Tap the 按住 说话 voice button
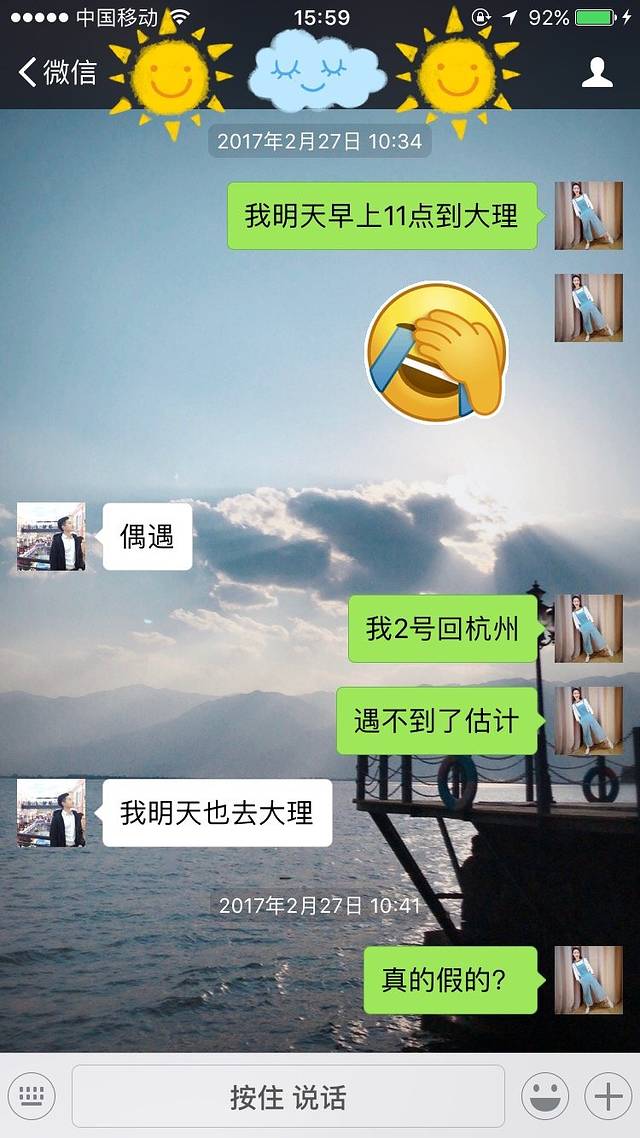 pyautogui.click(x=288, y=1096)
